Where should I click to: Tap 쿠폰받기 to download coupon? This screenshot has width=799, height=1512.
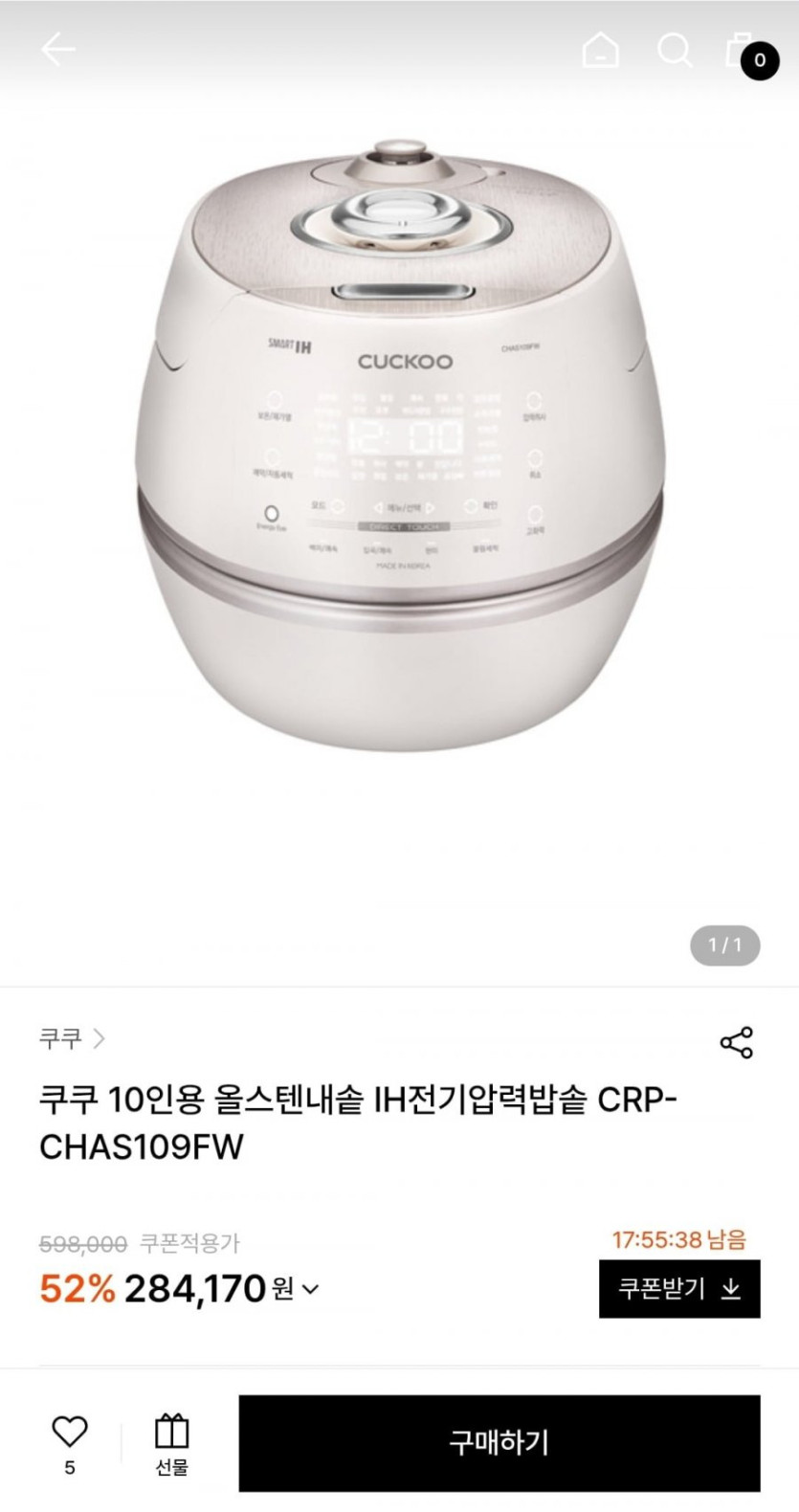pyautogui.click(x=679, y=1289)
